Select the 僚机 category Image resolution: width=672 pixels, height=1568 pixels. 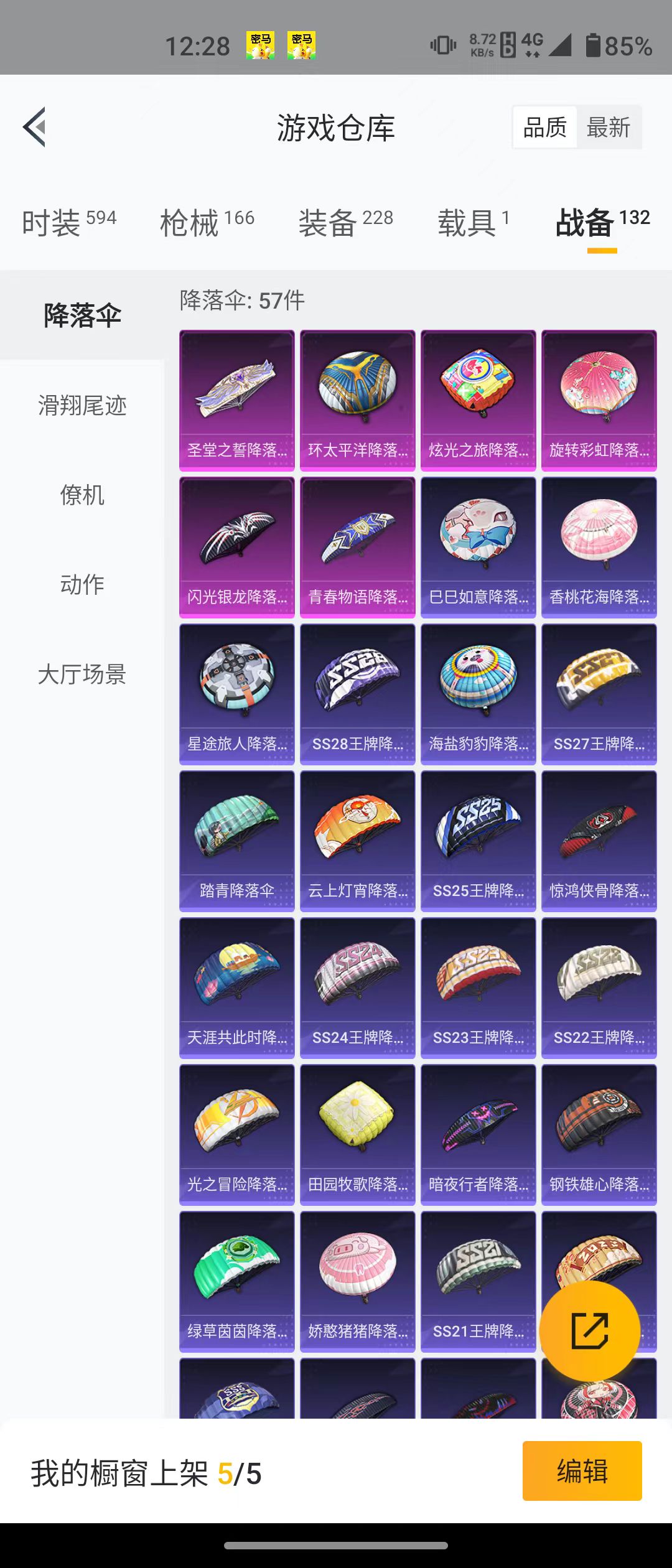point(82,495)
